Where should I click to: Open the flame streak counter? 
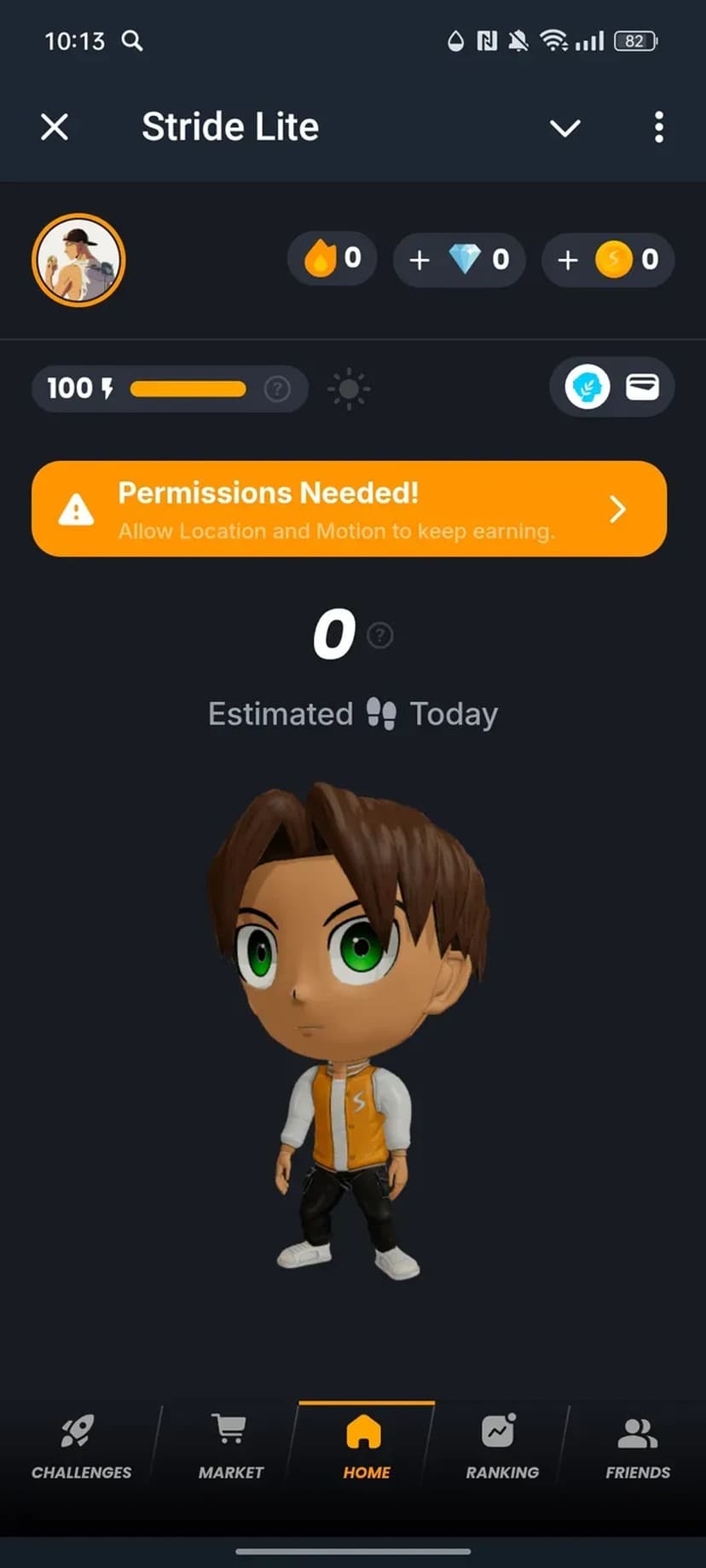[333, 259]
